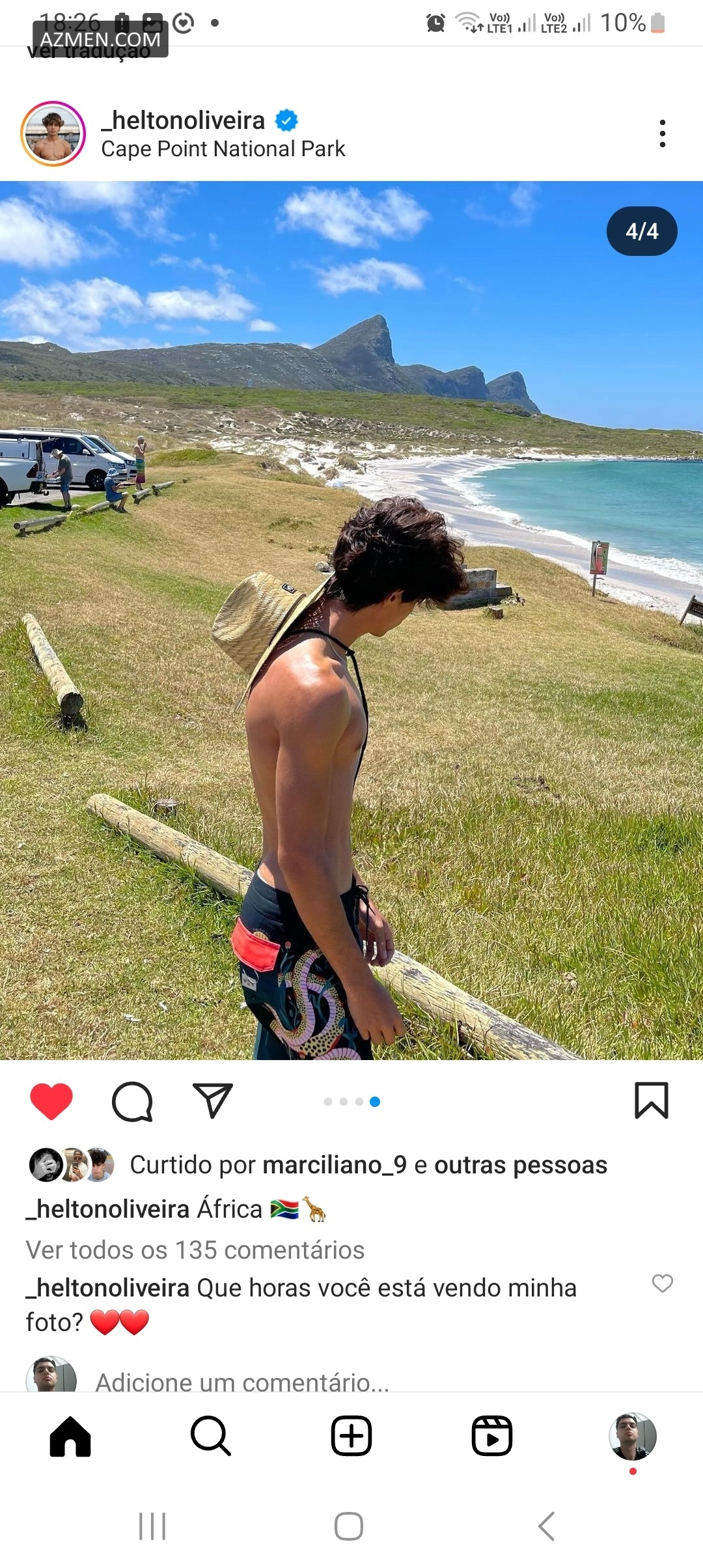703x1568 pixels.
Task: Open the post's three-dot options menu
Action: [662, 133]
